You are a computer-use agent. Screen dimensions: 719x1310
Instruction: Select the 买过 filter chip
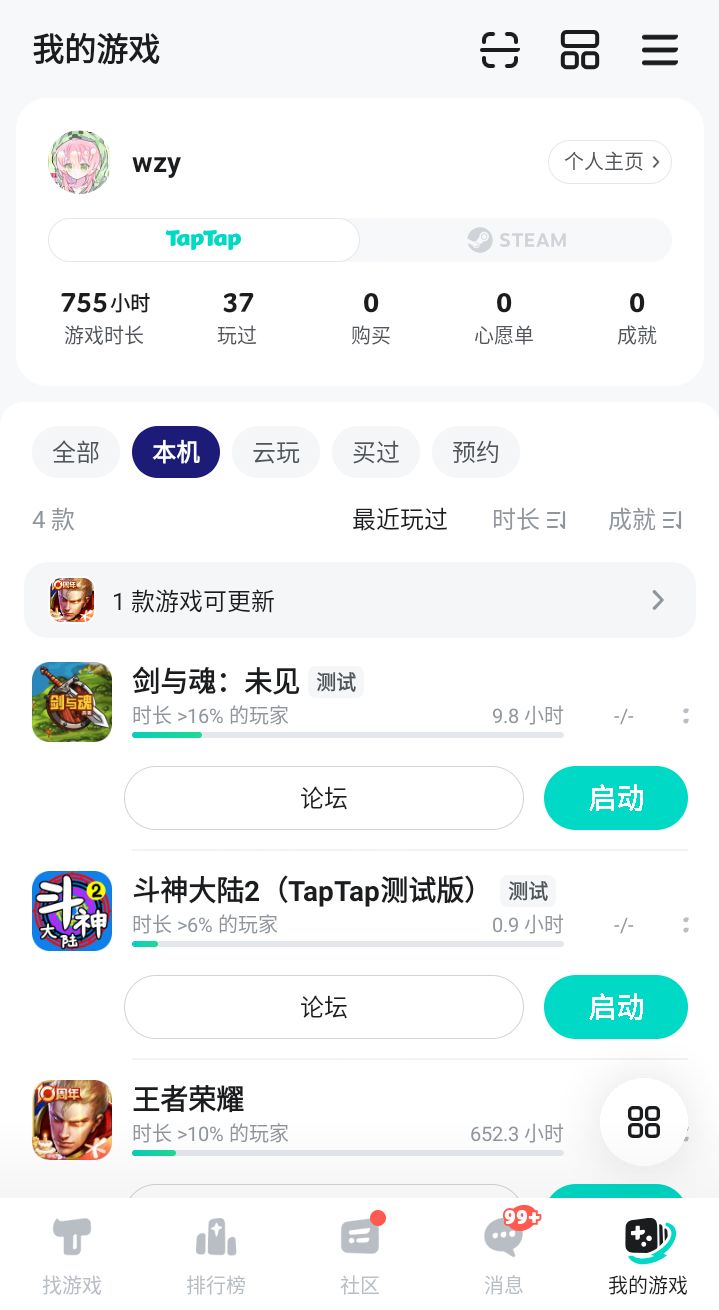pos(376,453)
